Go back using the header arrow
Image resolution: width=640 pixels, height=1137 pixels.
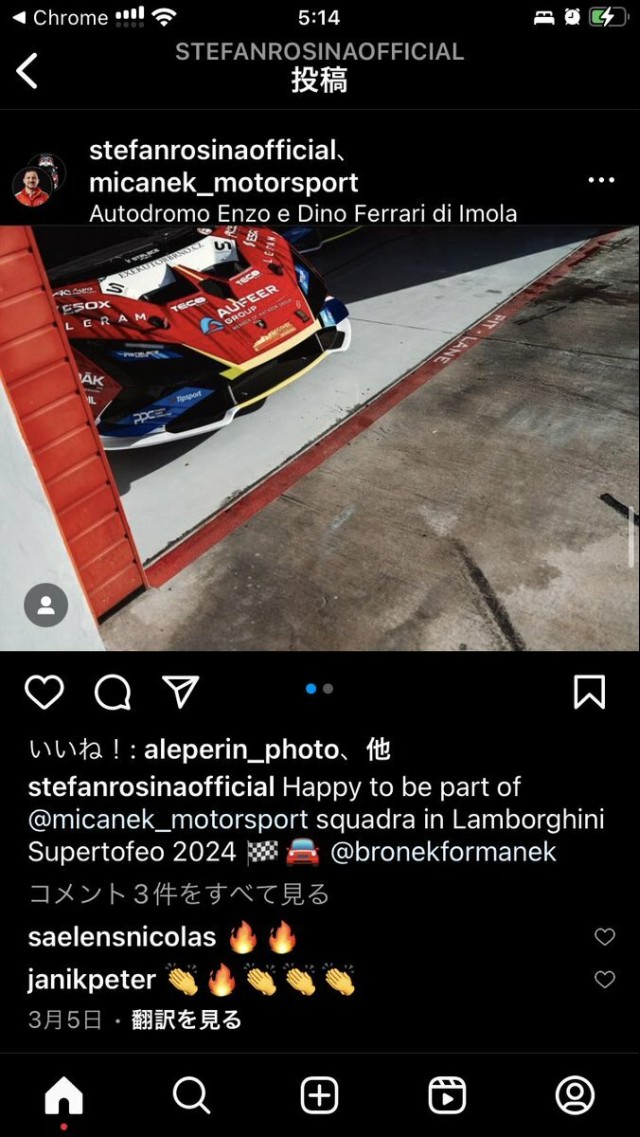click(28, 70)
